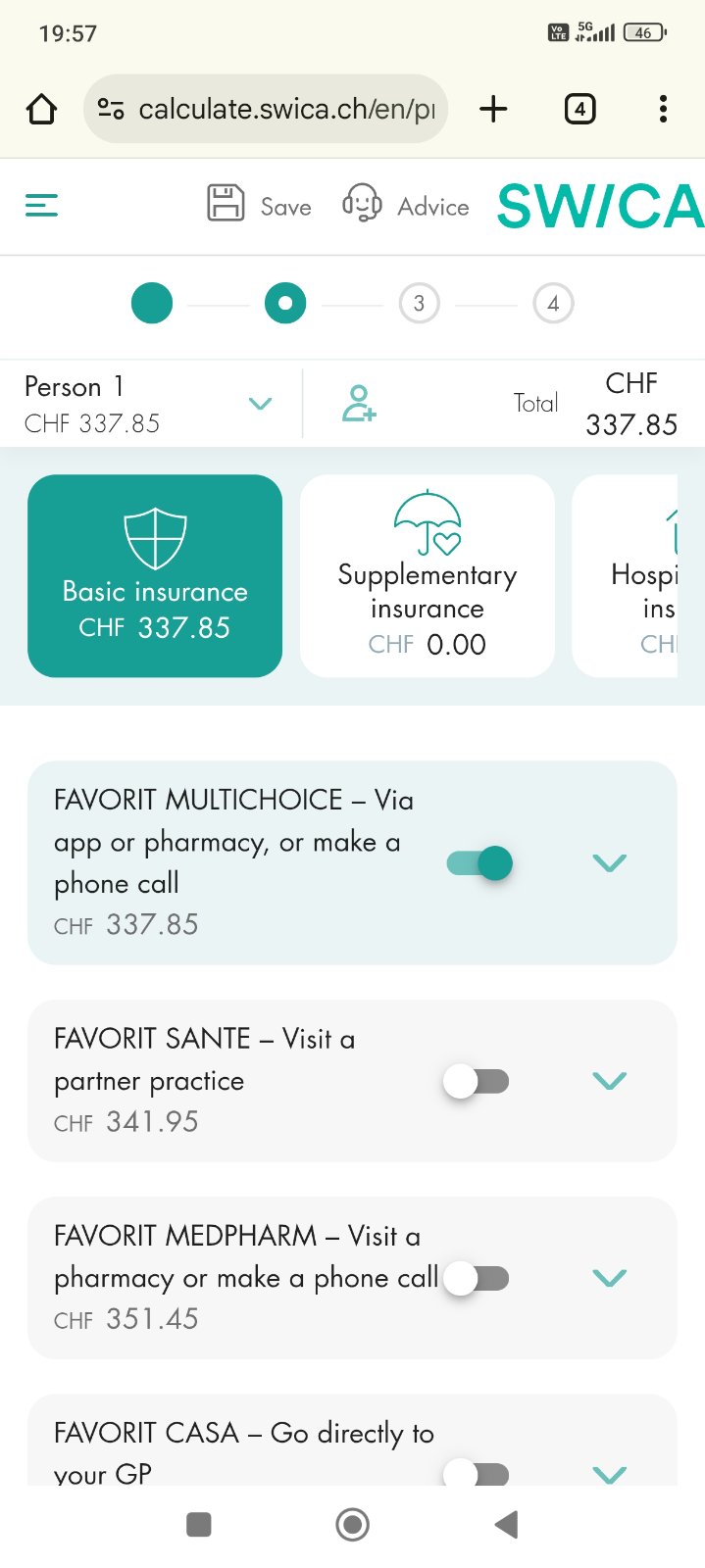Enable FAVORIT SANTE toggle
The width and height of the screenshot is (705, 1568).
pos(477,1081)
